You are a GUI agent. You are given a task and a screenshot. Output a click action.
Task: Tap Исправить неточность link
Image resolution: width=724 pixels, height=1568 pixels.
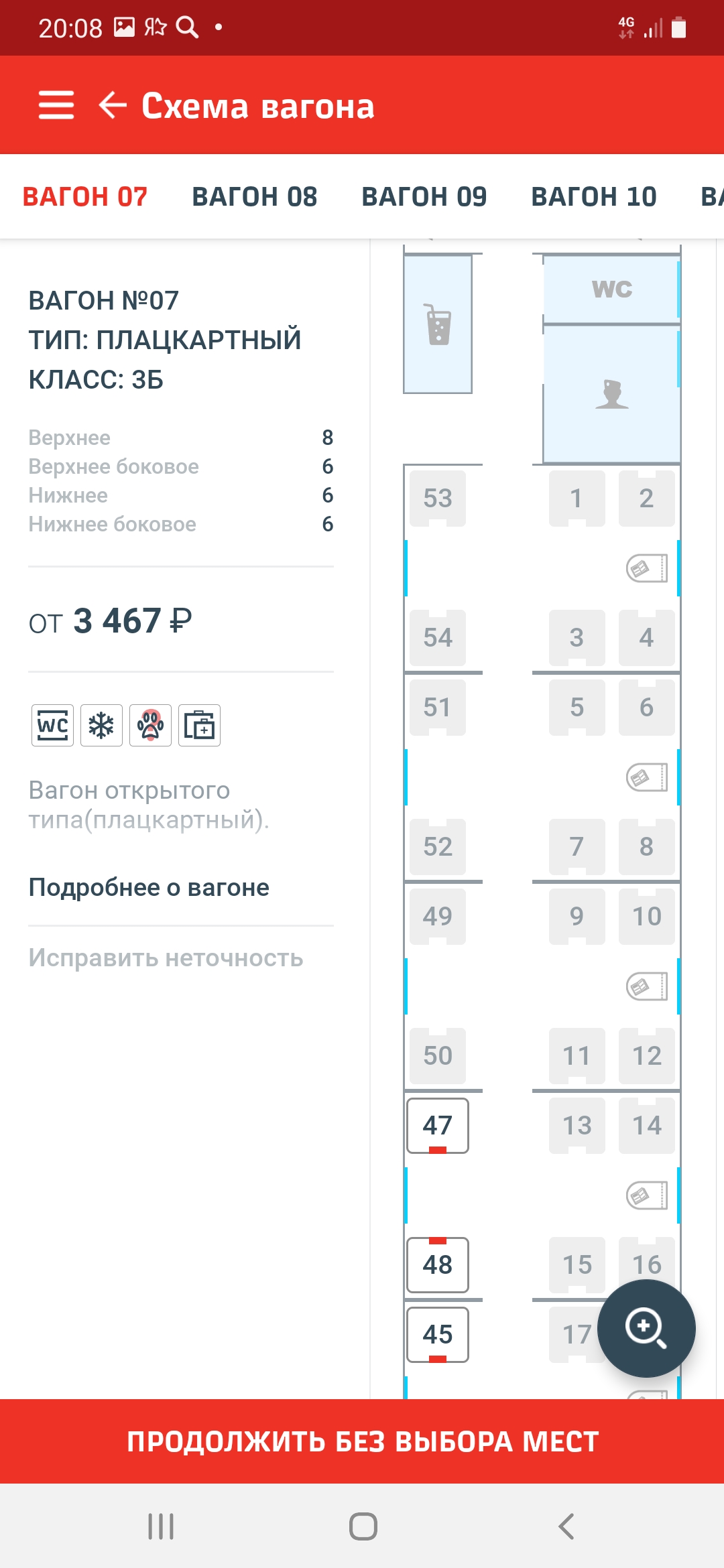pyautogui.click(x=166, y=958)
